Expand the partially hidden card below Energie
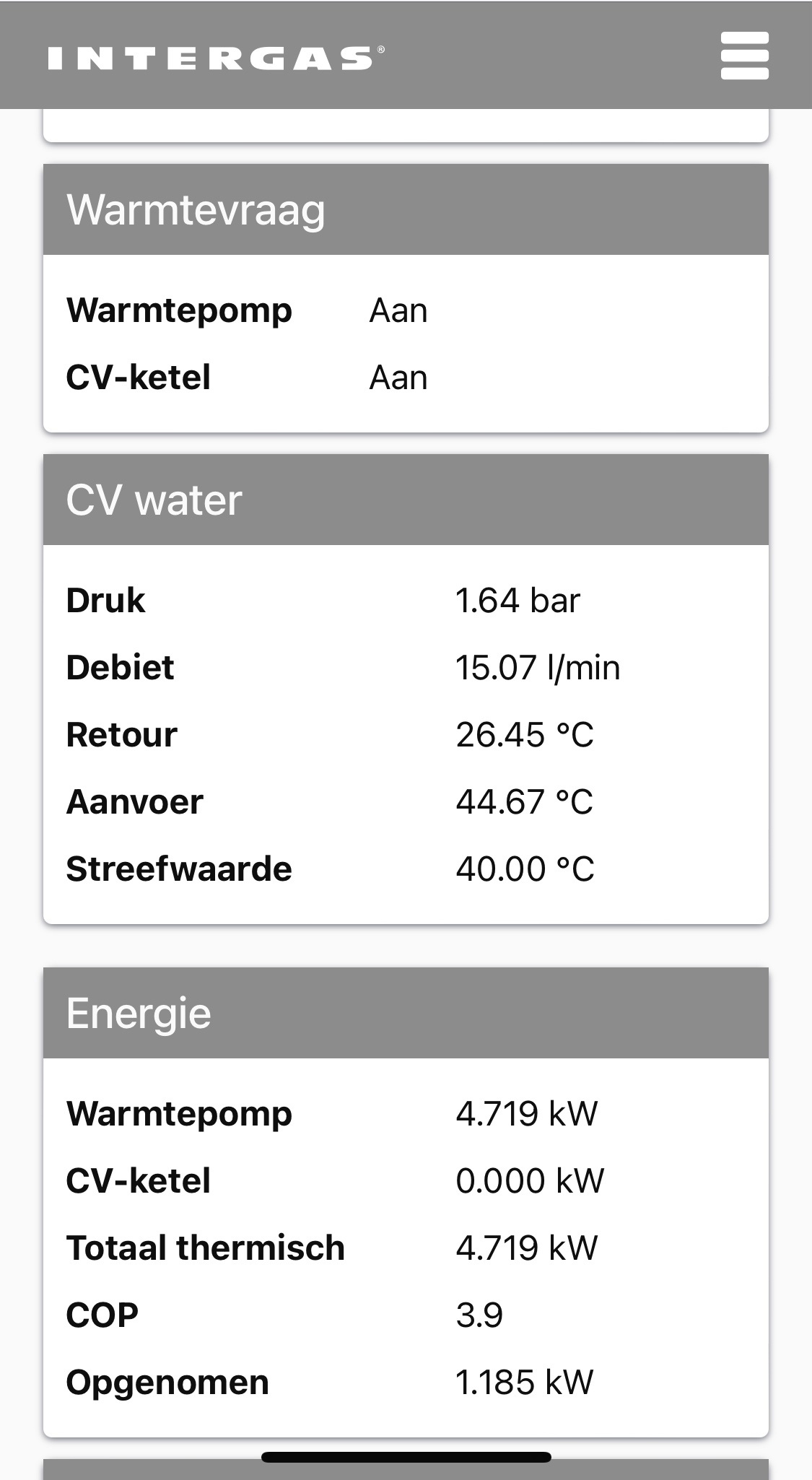This screenshot has width=812, height=1480. tap(406, 1469)
